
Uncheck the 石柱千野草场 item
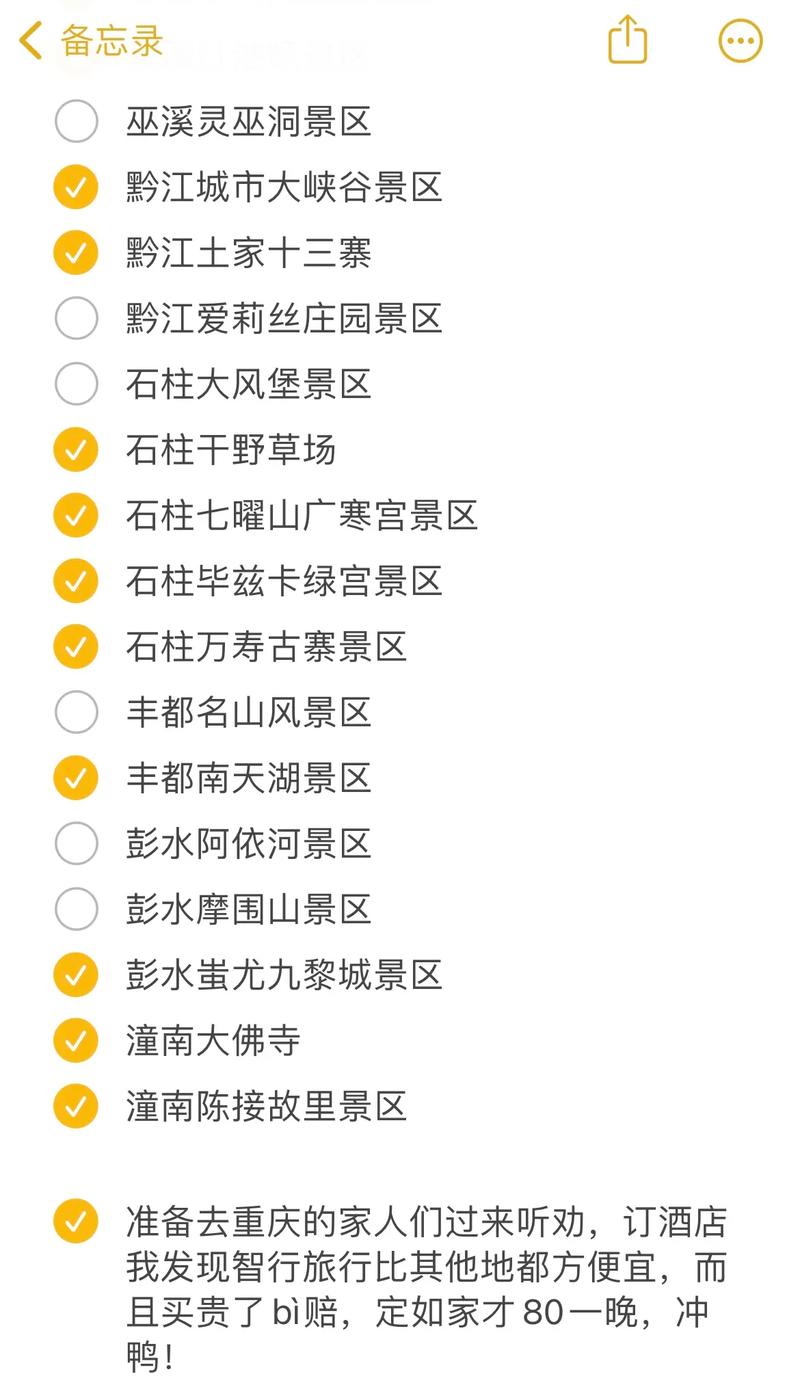pos(75,450)
